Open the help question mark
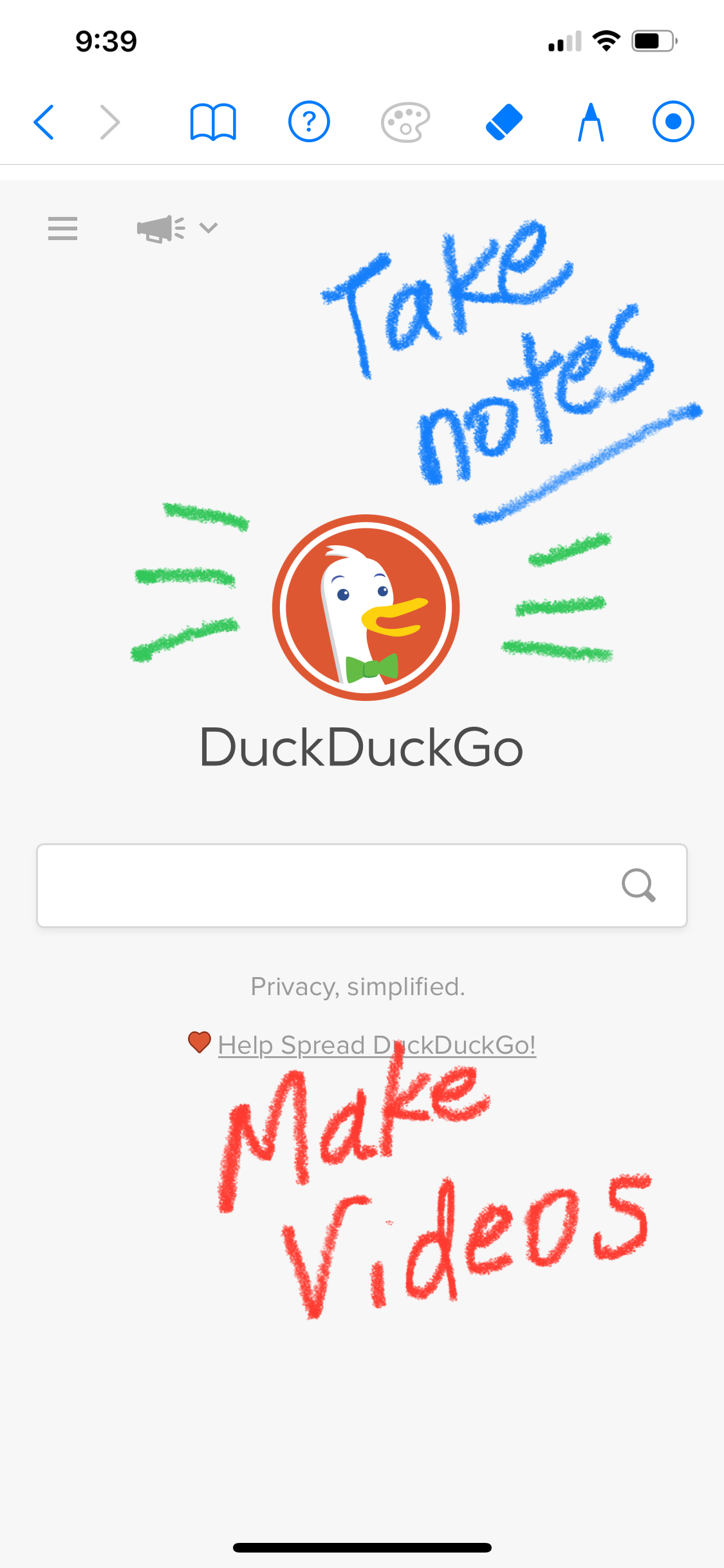Image resolution: width=724 pixels, height=1568 pixels. pos(309,122)
